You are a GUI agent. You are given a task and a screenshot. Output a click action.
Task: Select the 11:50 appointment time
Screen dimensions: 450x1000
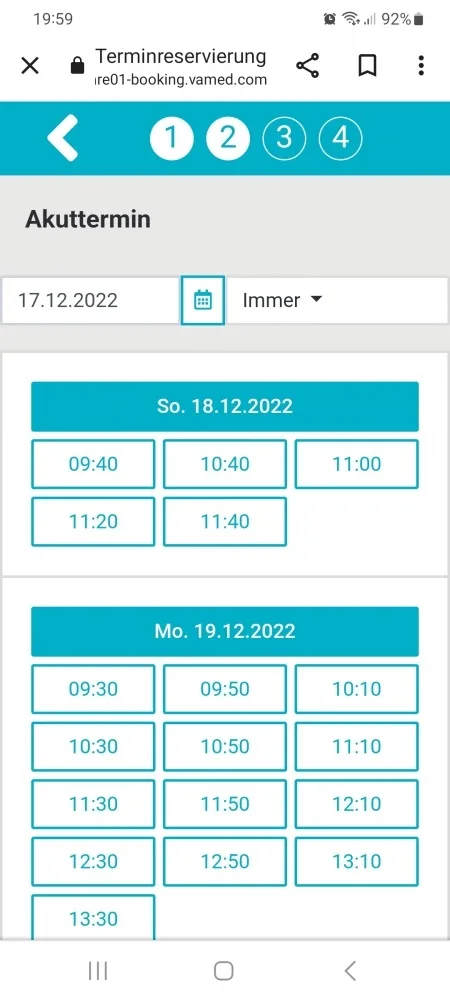pyautogui.click(x=224, y=804)
